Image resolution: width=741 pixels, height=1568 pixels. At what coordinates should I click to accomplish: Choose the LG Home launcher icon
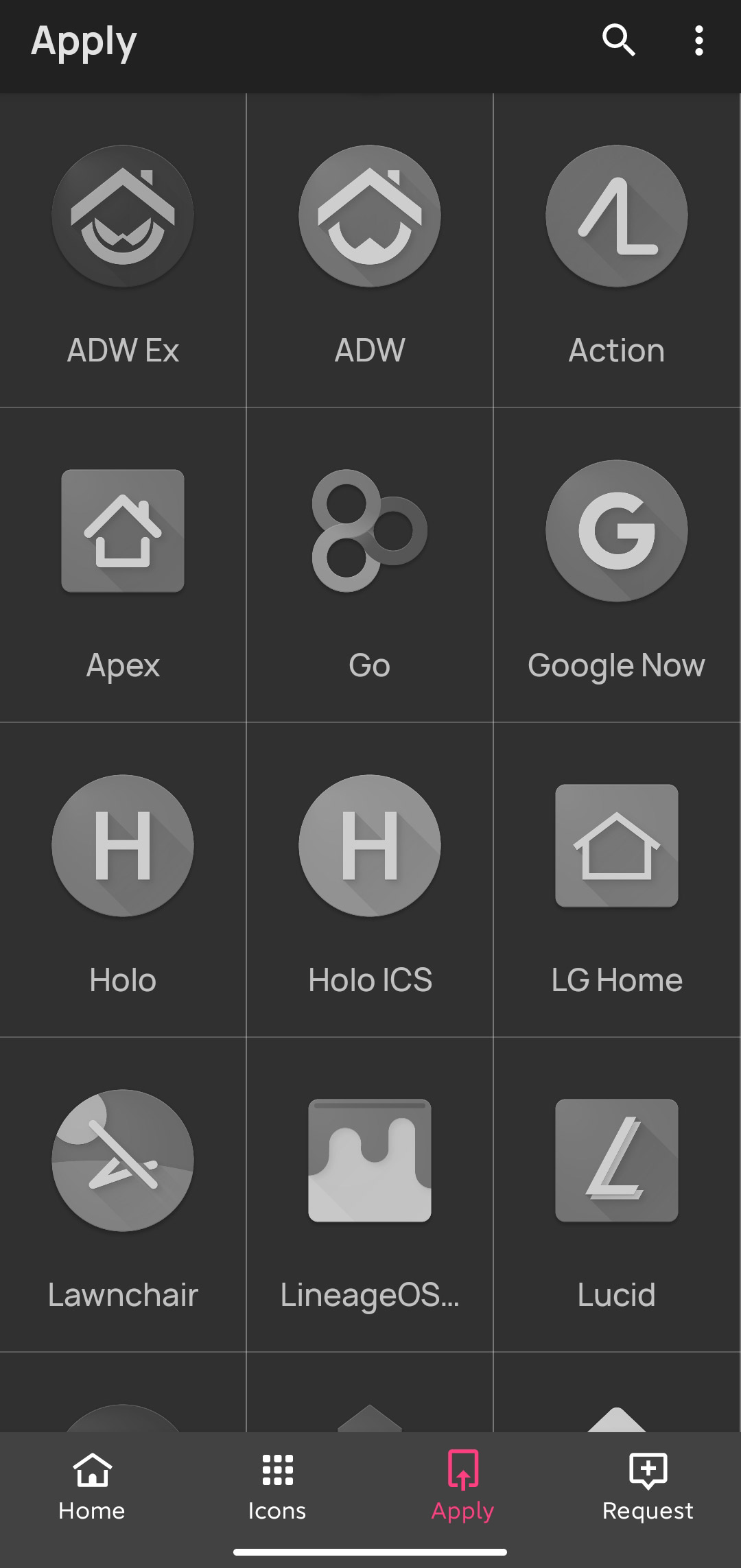[x=616, y=844]
